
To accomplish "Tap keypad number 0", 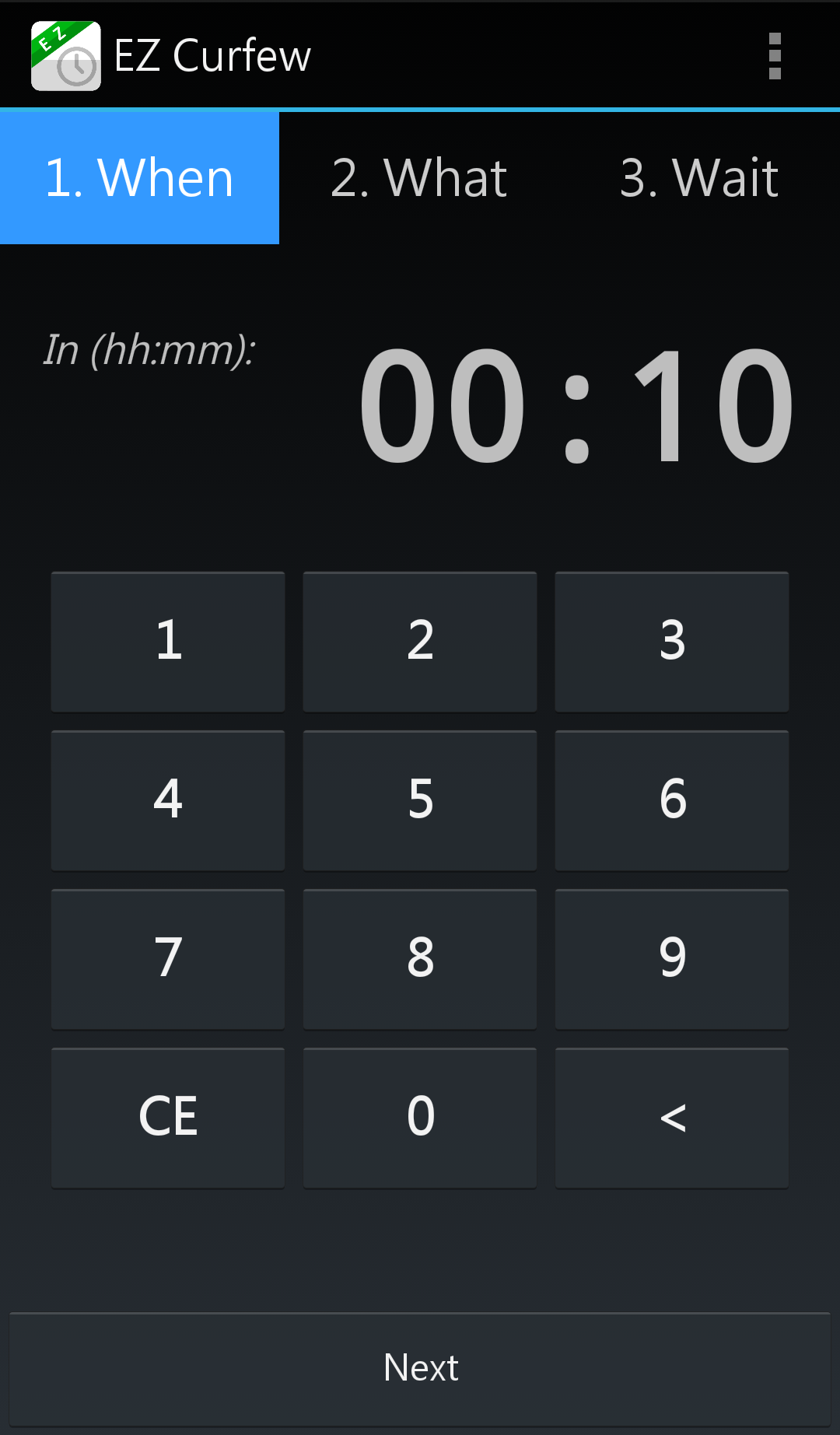I will [420, 1118].
